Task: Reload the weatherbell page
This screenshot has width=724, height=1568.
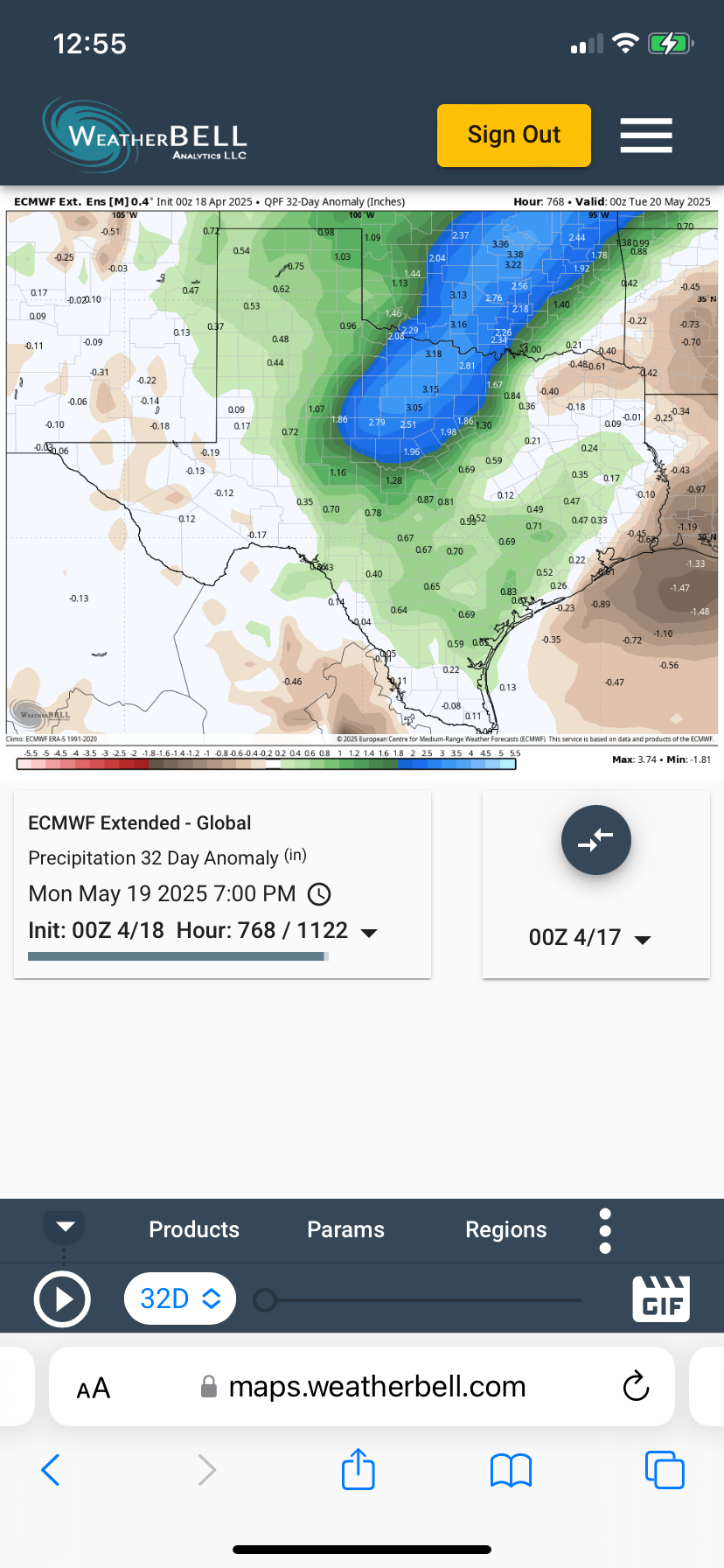Action: (636, 1387)
